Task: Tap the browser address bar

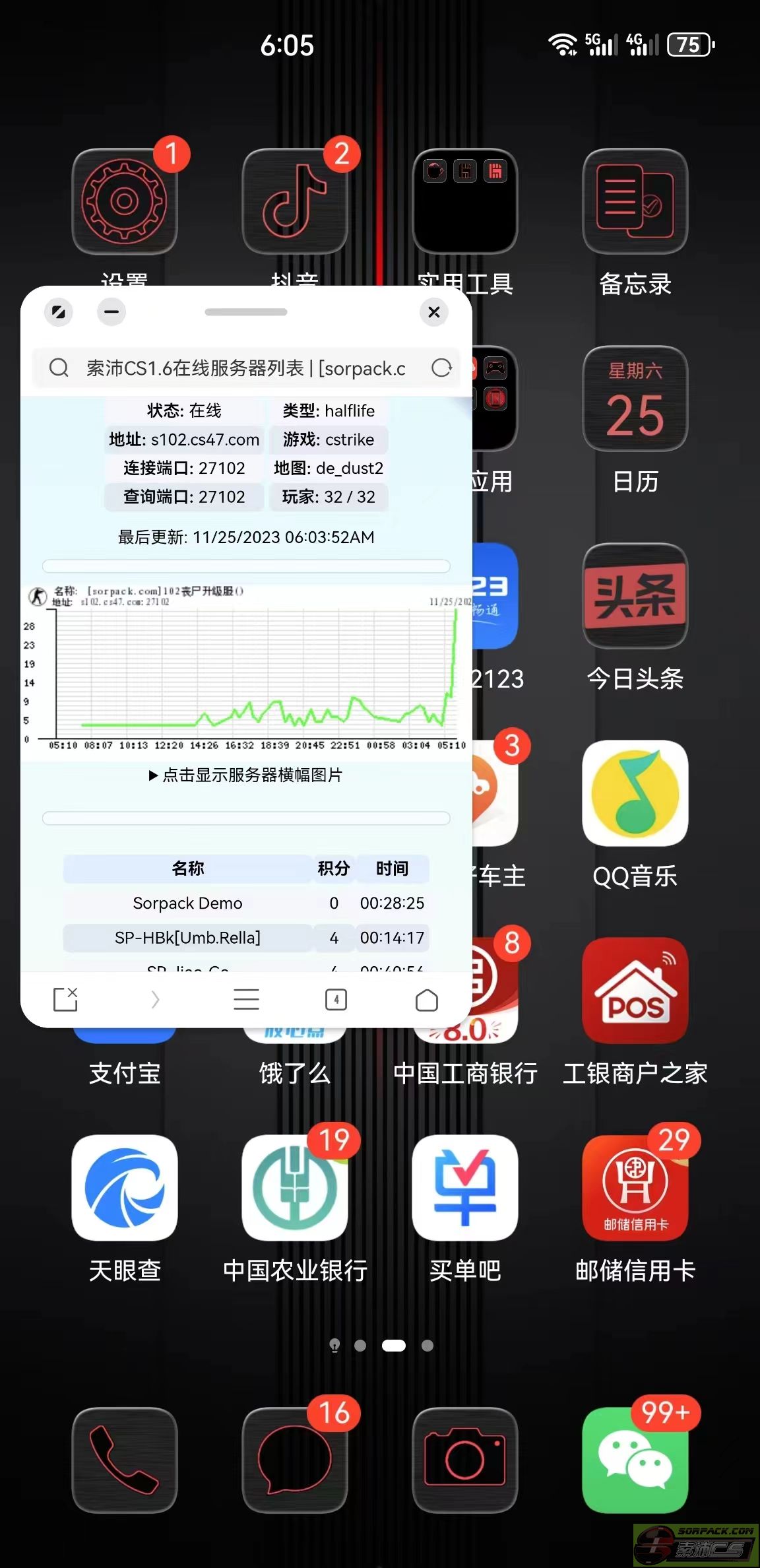Action: tap(245, 368)
